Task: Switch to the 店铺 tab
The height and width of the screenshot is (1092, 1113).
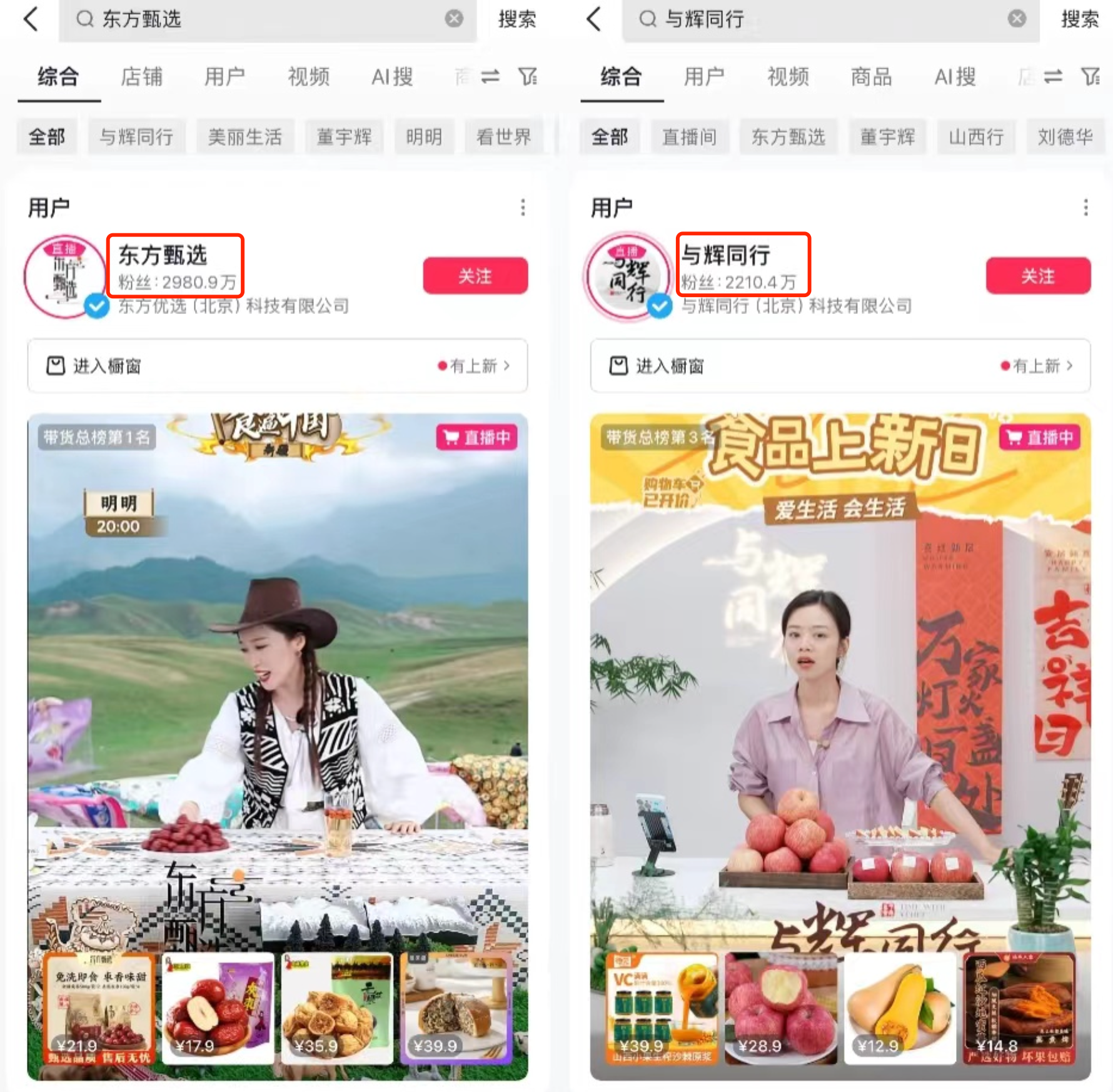Action: pyautogui.click(x=141, y=77)
